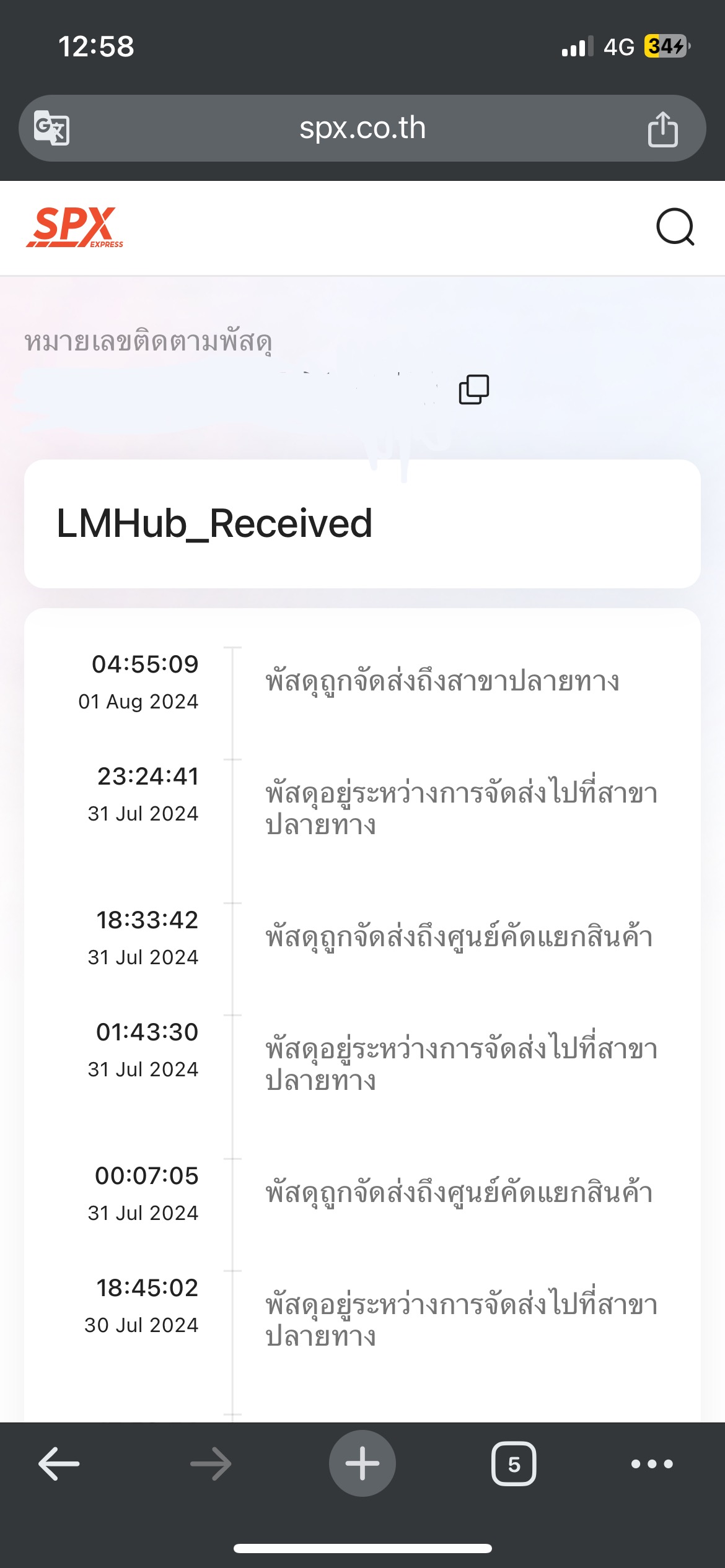725x1568 pixels.
Task: Tap the spx.co.th address bar
Action: [362, 128]
